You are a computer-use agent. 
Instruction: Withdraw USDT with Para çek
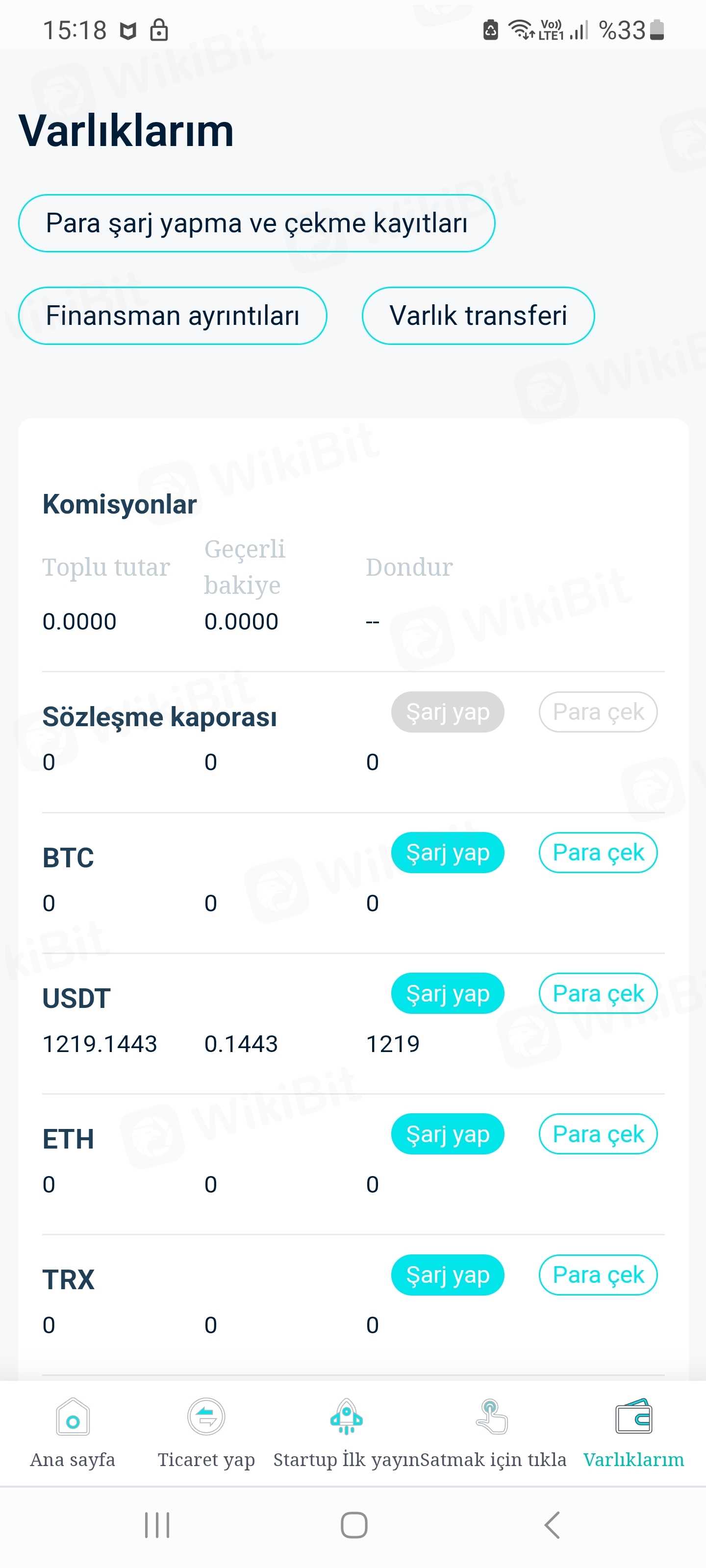point(598,993)
